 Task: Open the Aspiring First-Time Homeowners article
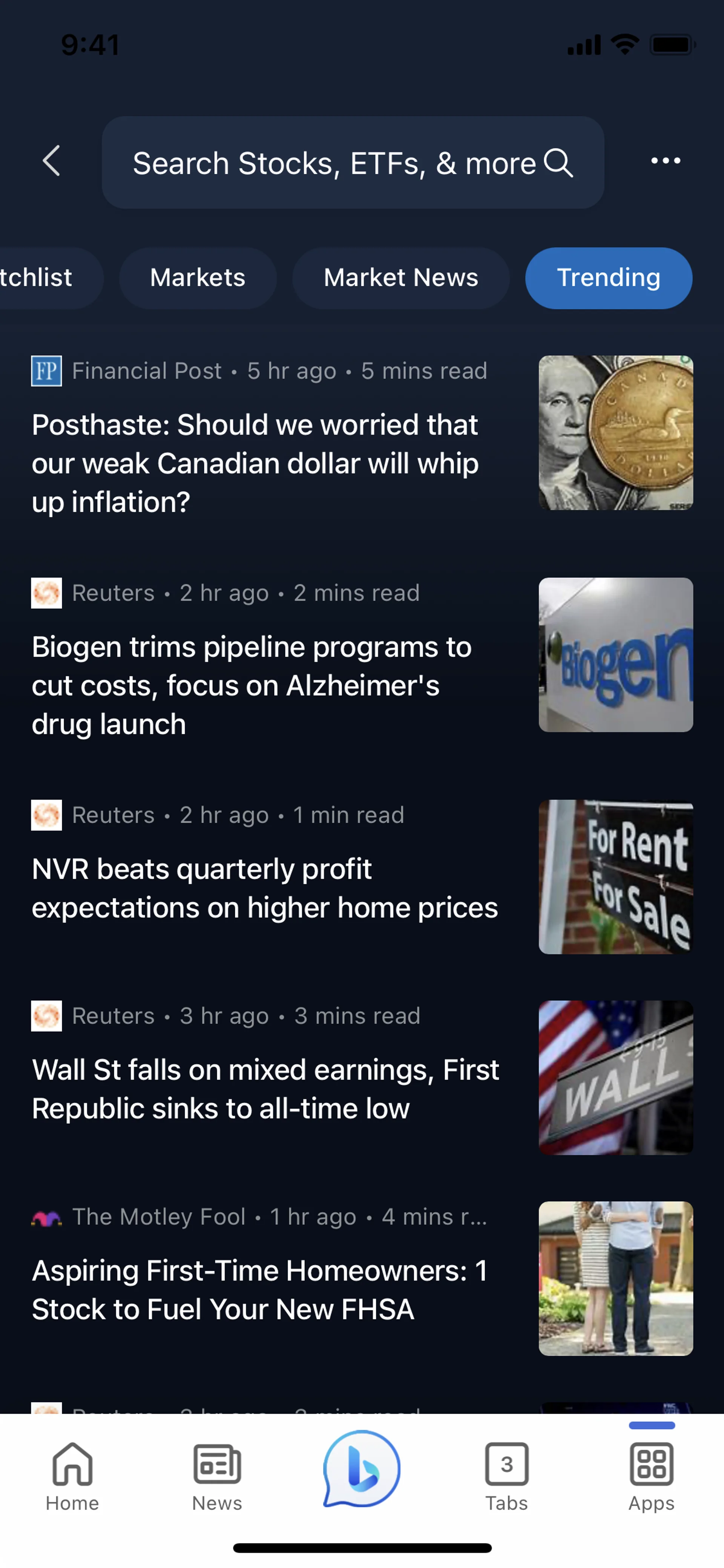pyautogui.click(x=260, y=1290)
